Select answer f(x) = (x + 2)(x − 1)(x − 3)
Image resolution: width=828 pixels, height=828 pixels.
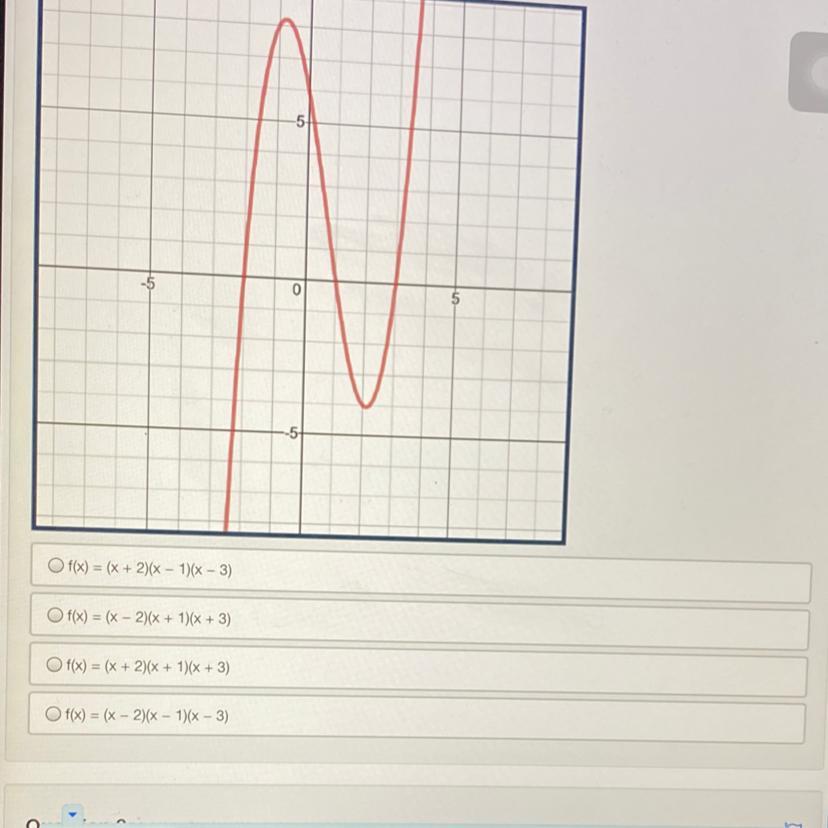(56, 567)
